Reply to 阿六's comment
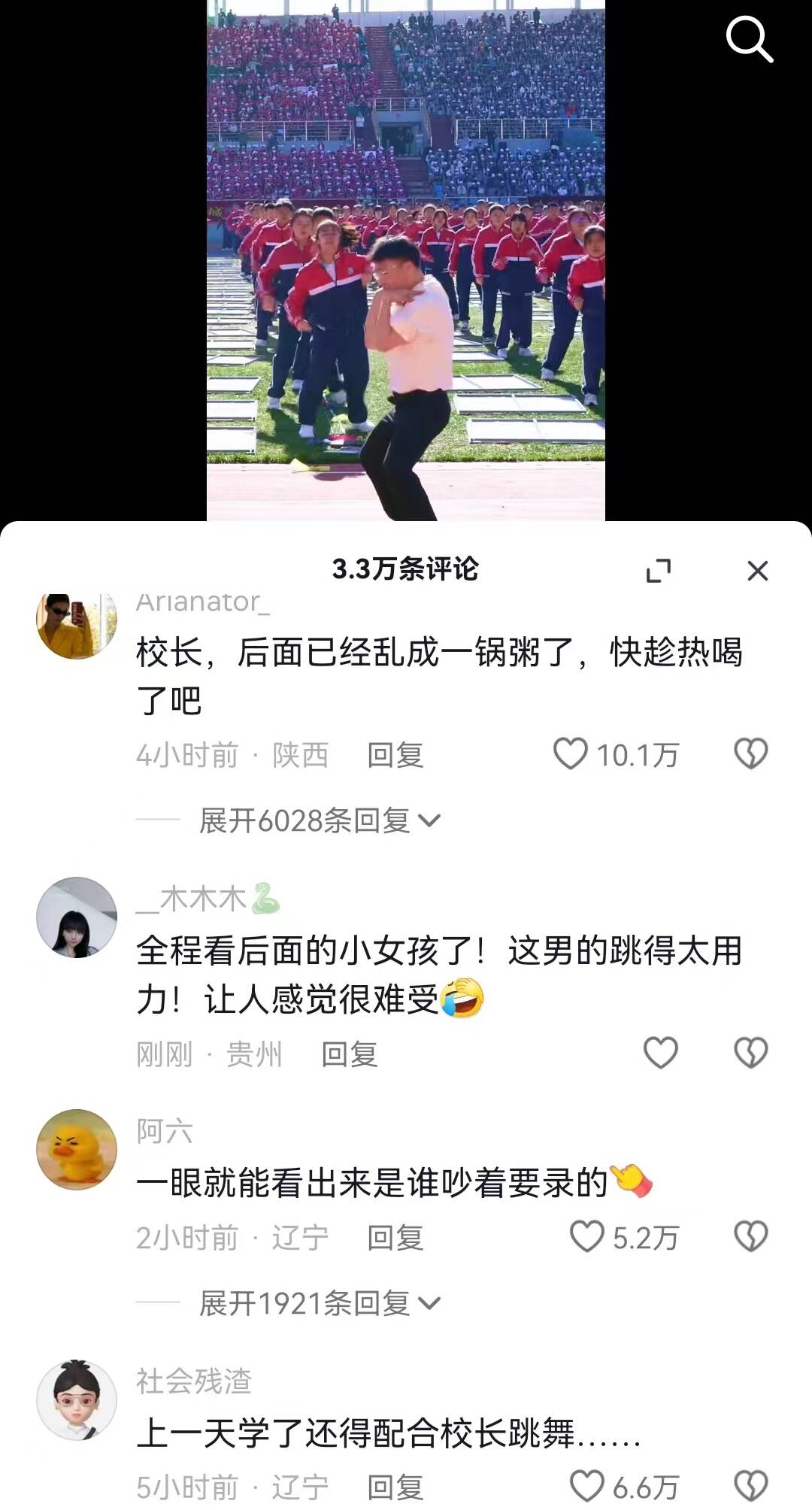Image resolution: width=812 pixels, height=1510 pixels. (x=395, y=1238)
